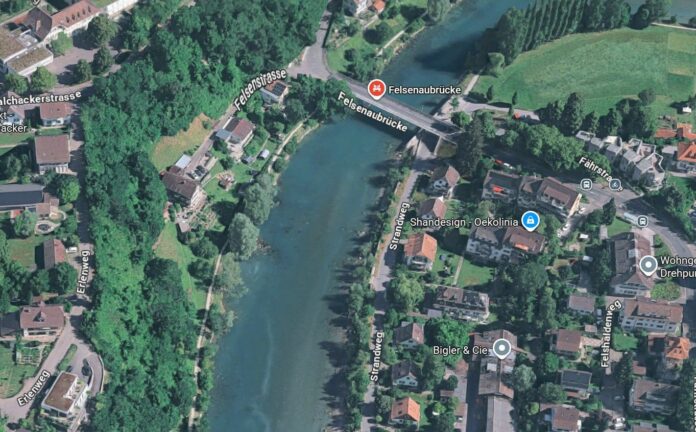Open the Bigler & Cie location pin
The height and width of the screenshot is (432, 696).
pos(502,349)
